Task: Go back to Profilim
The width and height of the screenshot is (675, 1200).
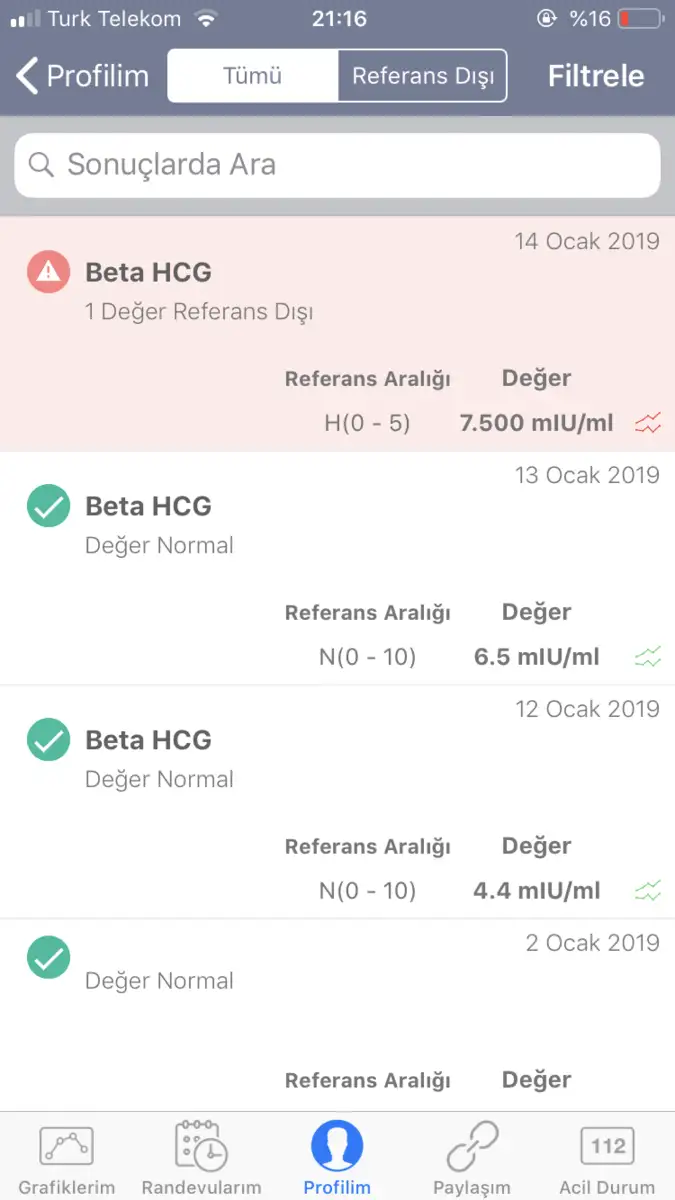Action: [82, 76]
